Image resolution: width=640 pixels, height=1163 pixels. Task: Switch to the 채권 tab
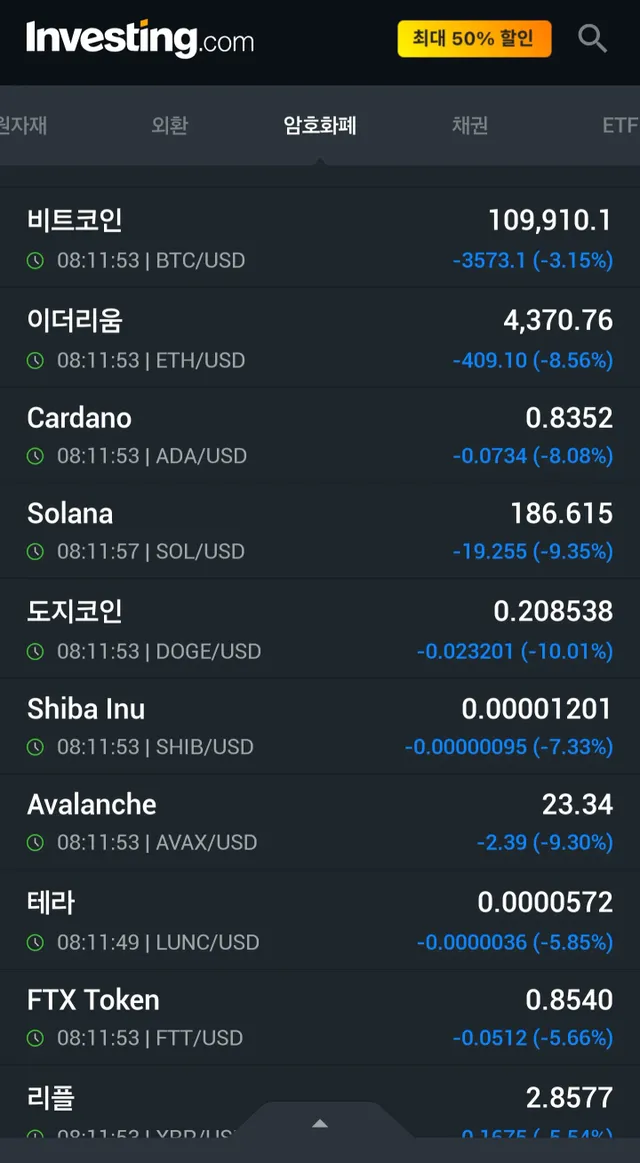coord(469,126)
